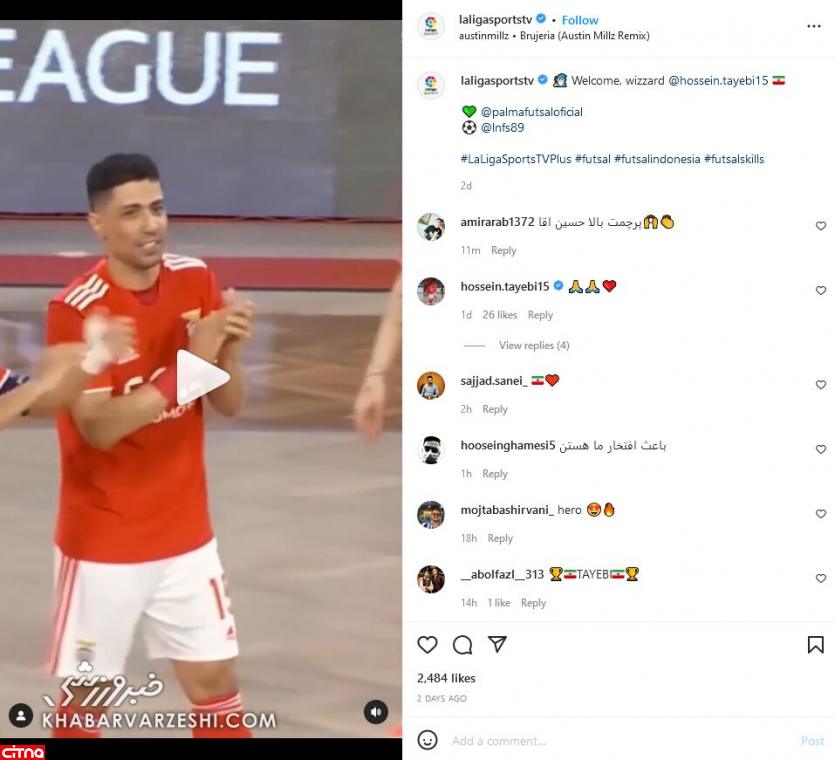Viewport: 835px width, 760px height.
Task: Share the post via paper plane
Action: 496,645
